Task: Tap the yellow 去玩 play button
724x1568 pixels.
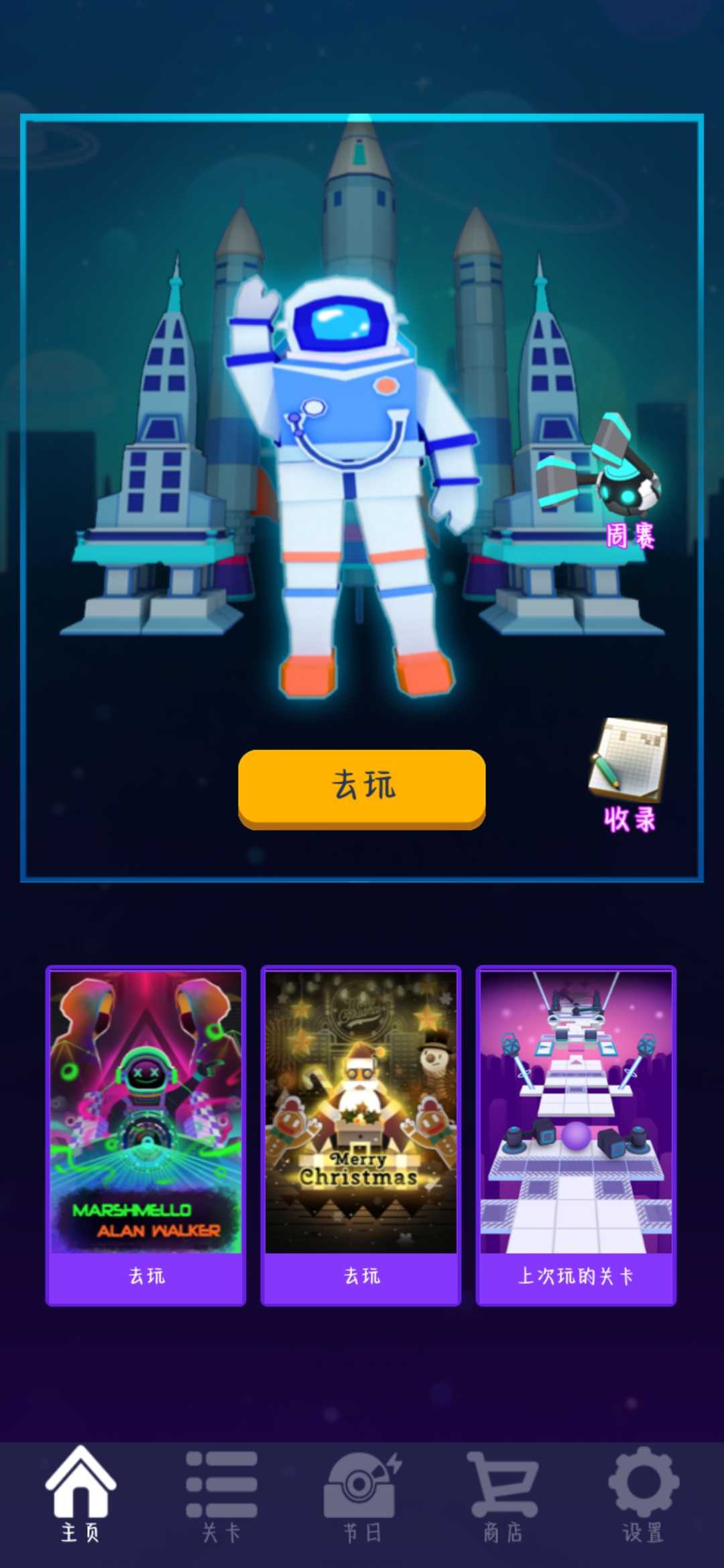Action: [x=362, y=787]
